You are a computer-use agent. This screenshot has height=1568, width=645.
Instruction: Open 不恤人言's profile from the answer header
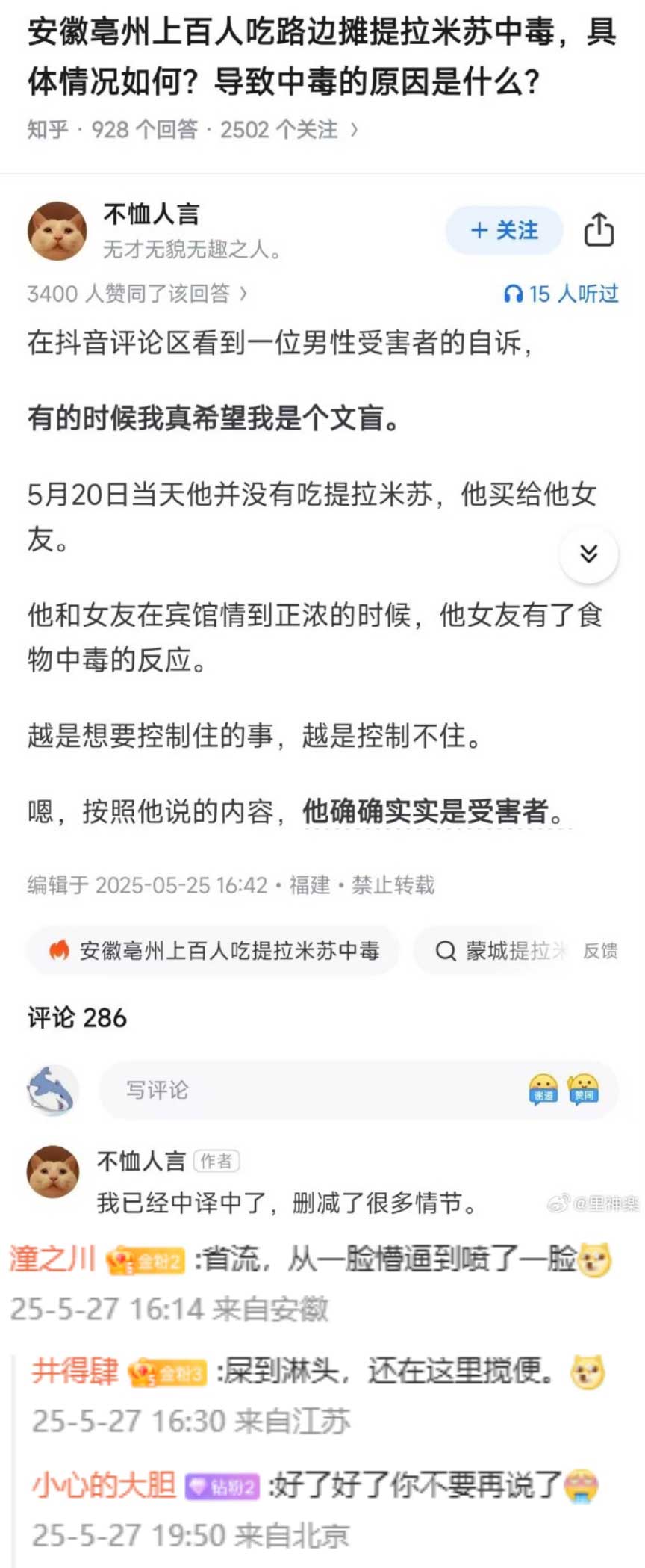57,231
